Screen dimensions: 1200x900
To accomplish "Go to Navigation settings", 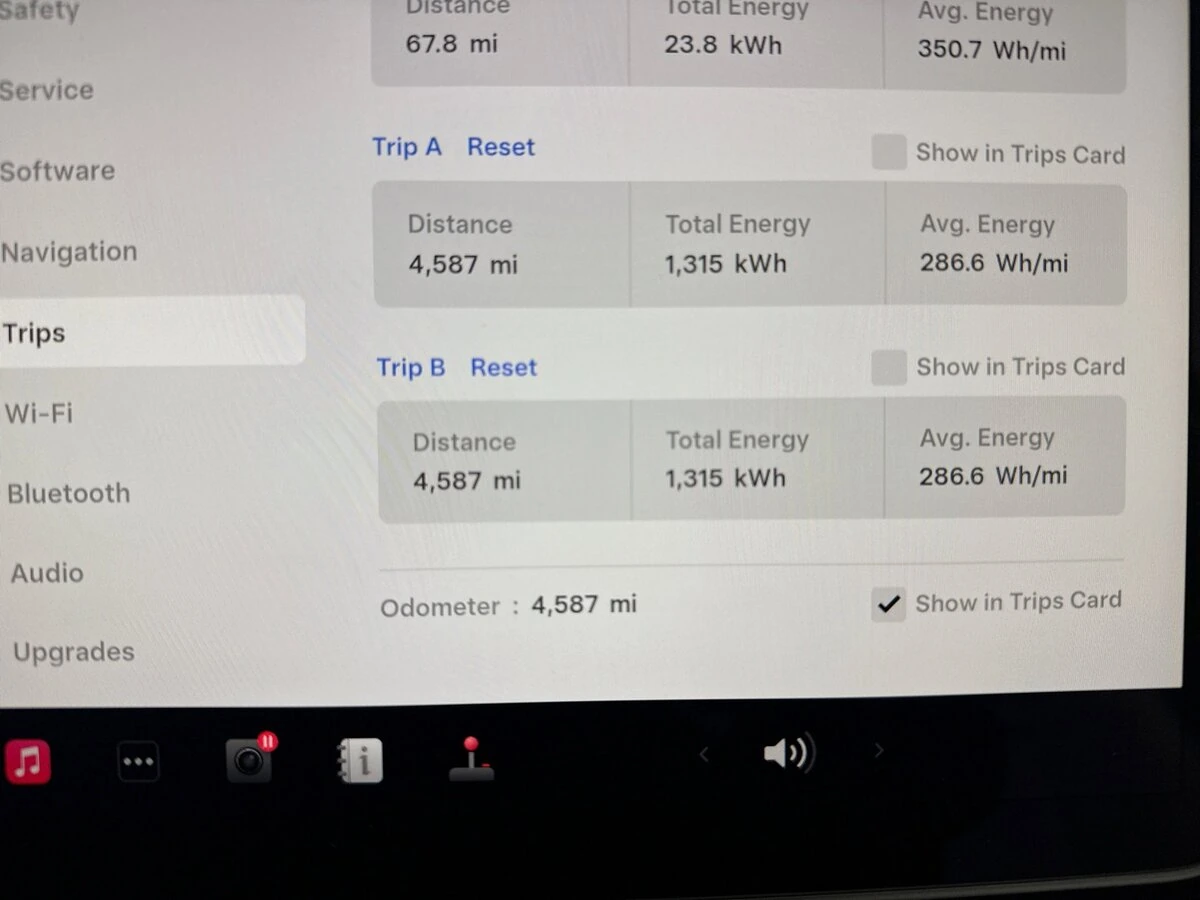I will [x=69, y=252].
